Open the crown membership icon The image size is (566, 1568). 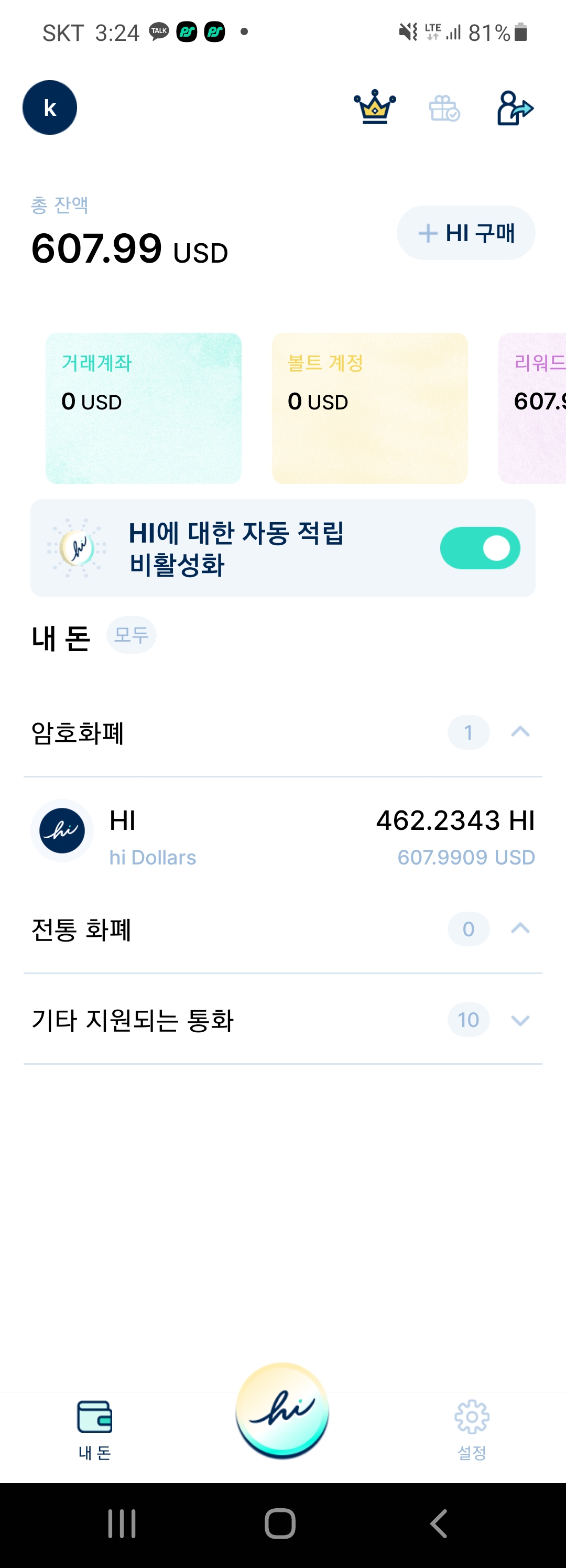coord(375,108)
